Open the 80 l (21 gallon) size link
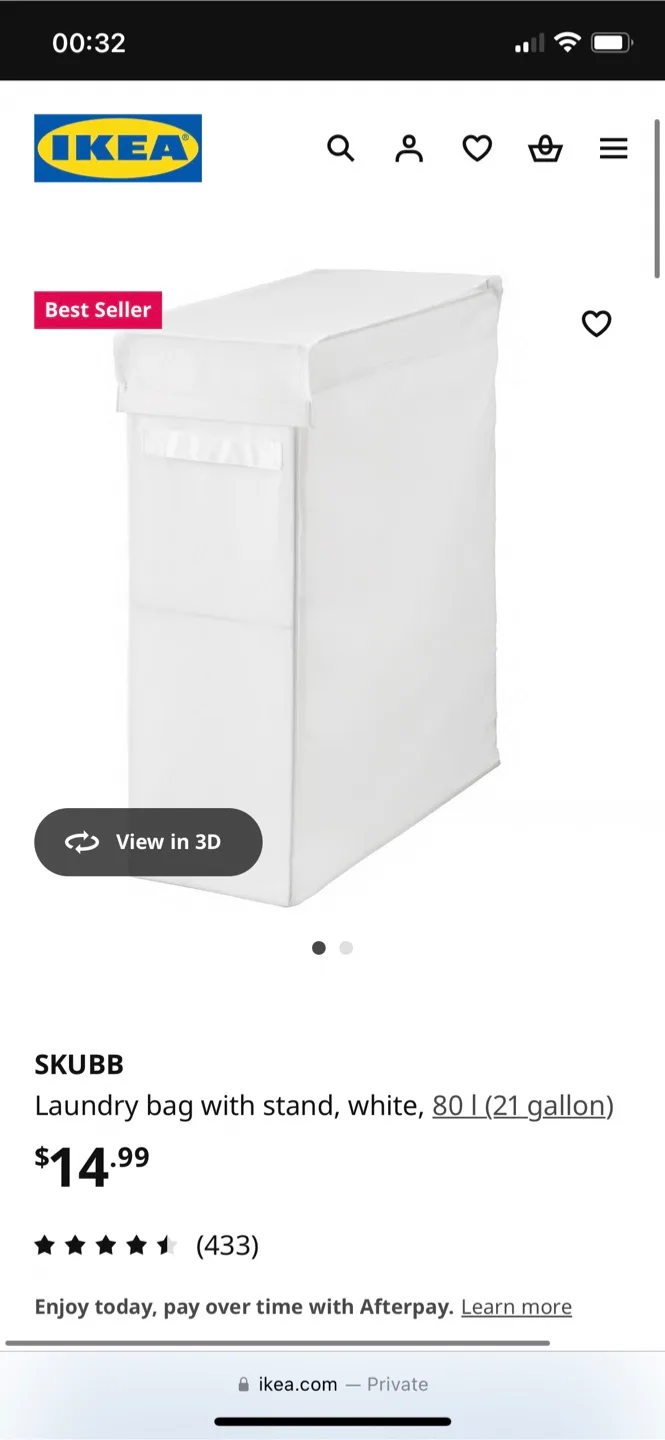Viewport: 665px width, 1440px height. point(523,1105)
